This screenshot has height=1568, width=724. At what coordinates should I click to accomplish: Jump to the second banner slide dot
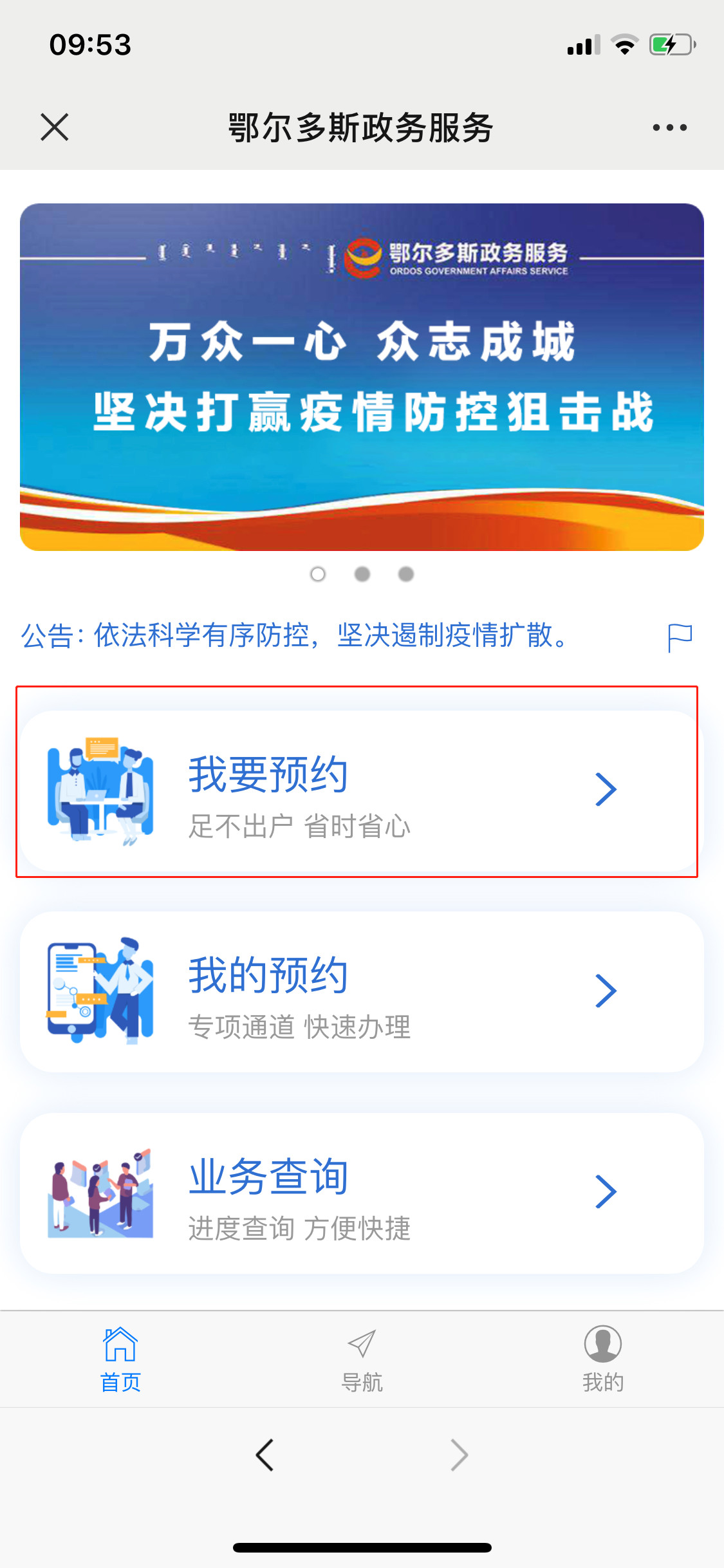tap(362, 574)
